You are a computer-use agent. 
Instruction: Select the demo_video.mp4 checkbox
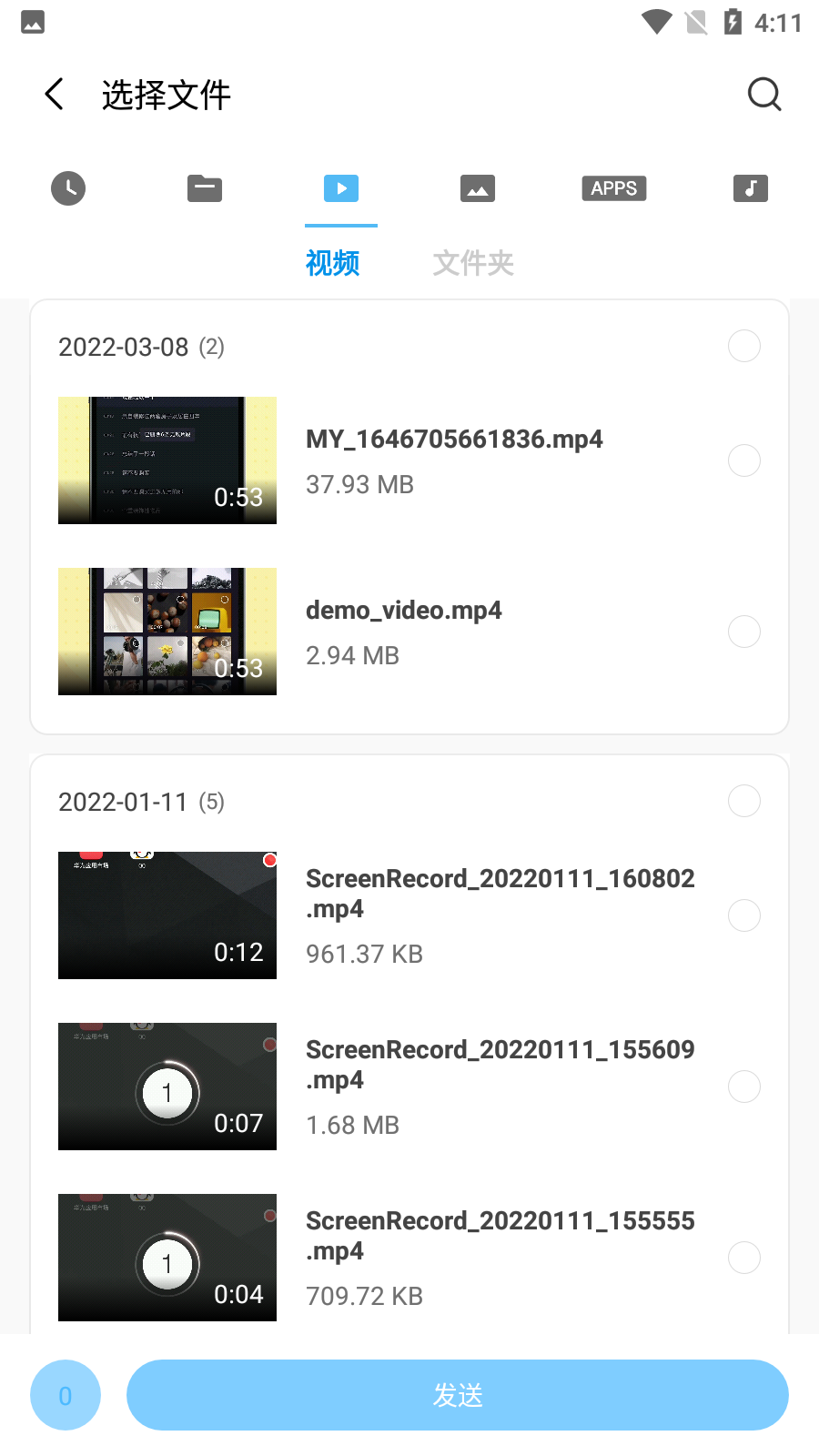[x=744, y=632]
